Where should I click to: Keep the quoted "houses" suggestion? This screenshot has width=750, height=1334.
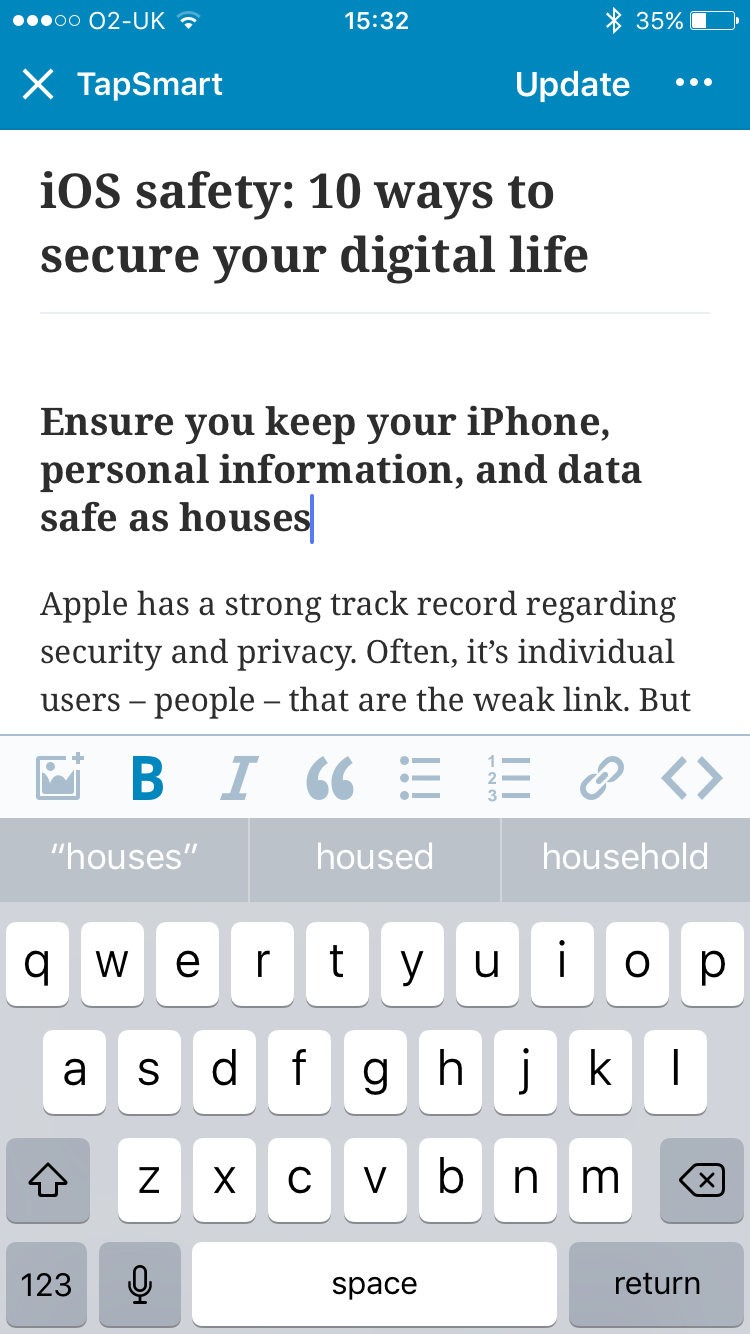tap(124, 858)
